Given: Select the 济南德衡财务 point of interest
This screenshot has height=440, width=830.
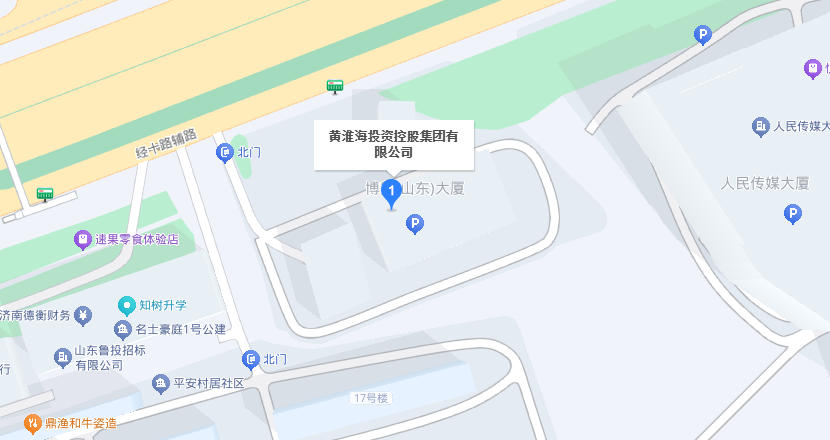Looking at the screenshot, I should 83,316.
